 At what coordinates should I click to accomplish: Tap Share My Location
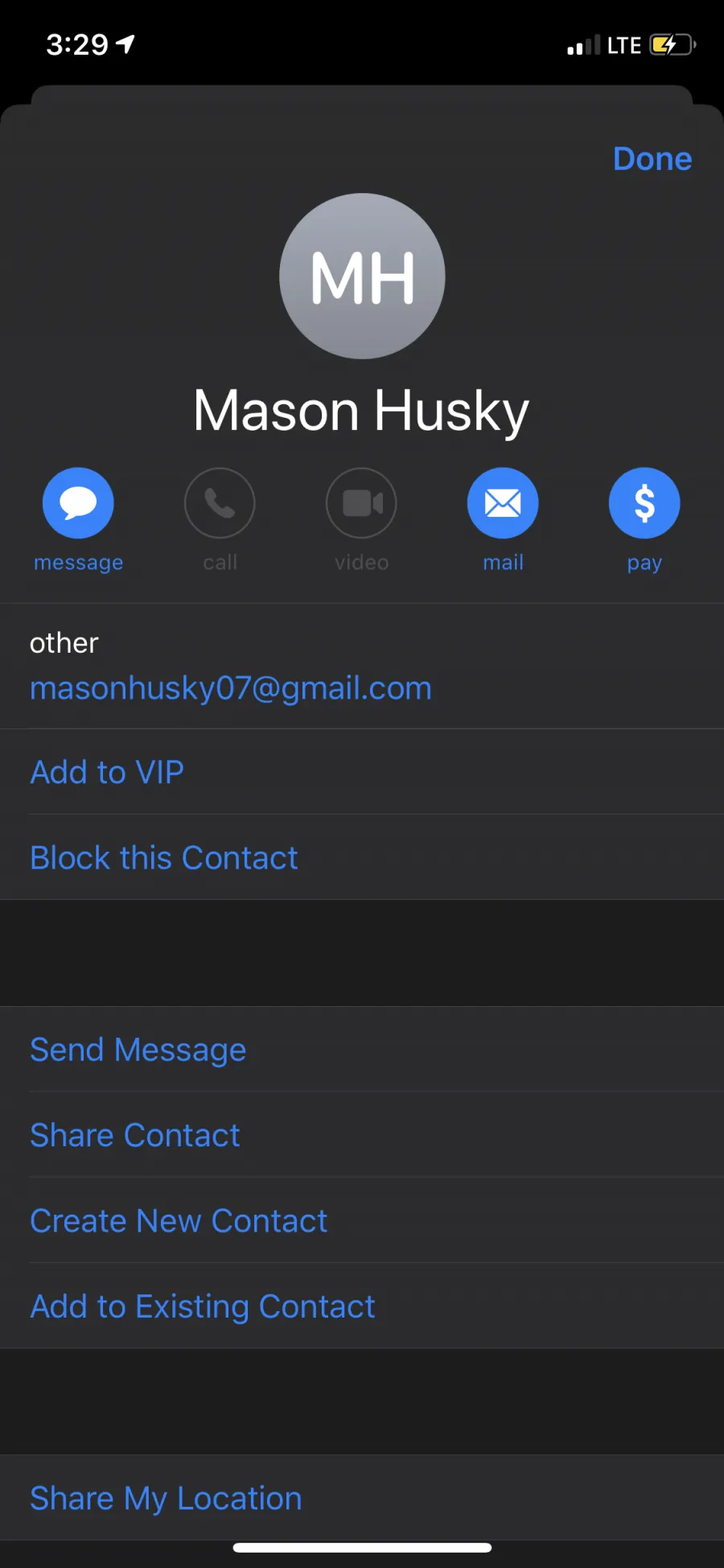(x=362, y=1498)
